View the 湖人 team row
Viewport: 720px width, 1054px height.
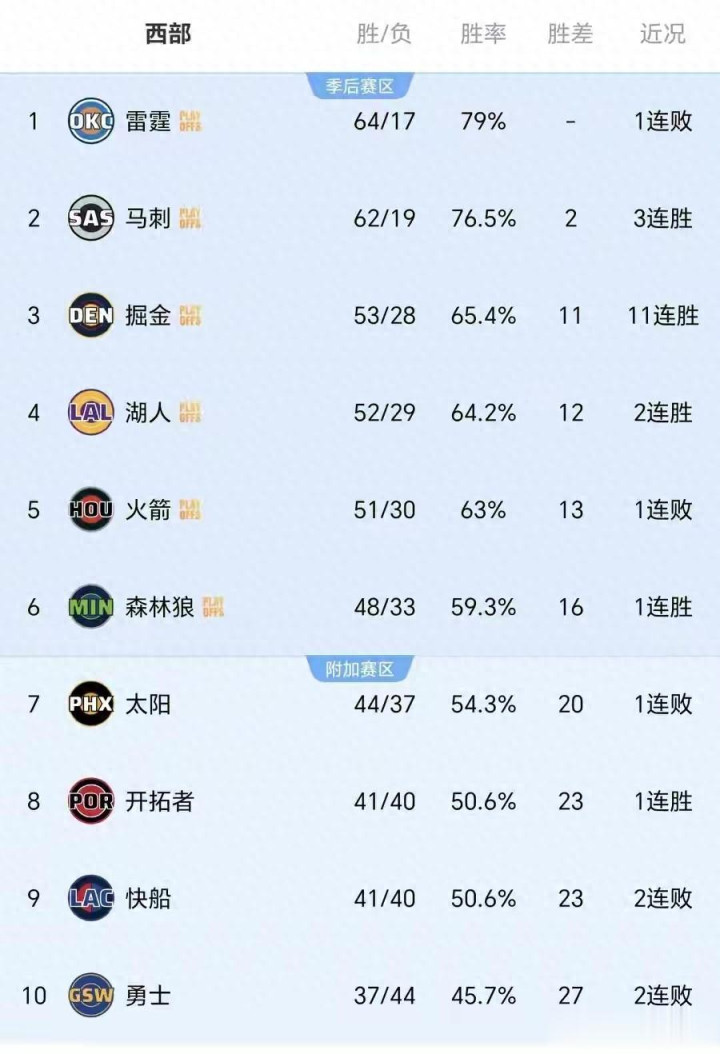[x=148, y=413]
